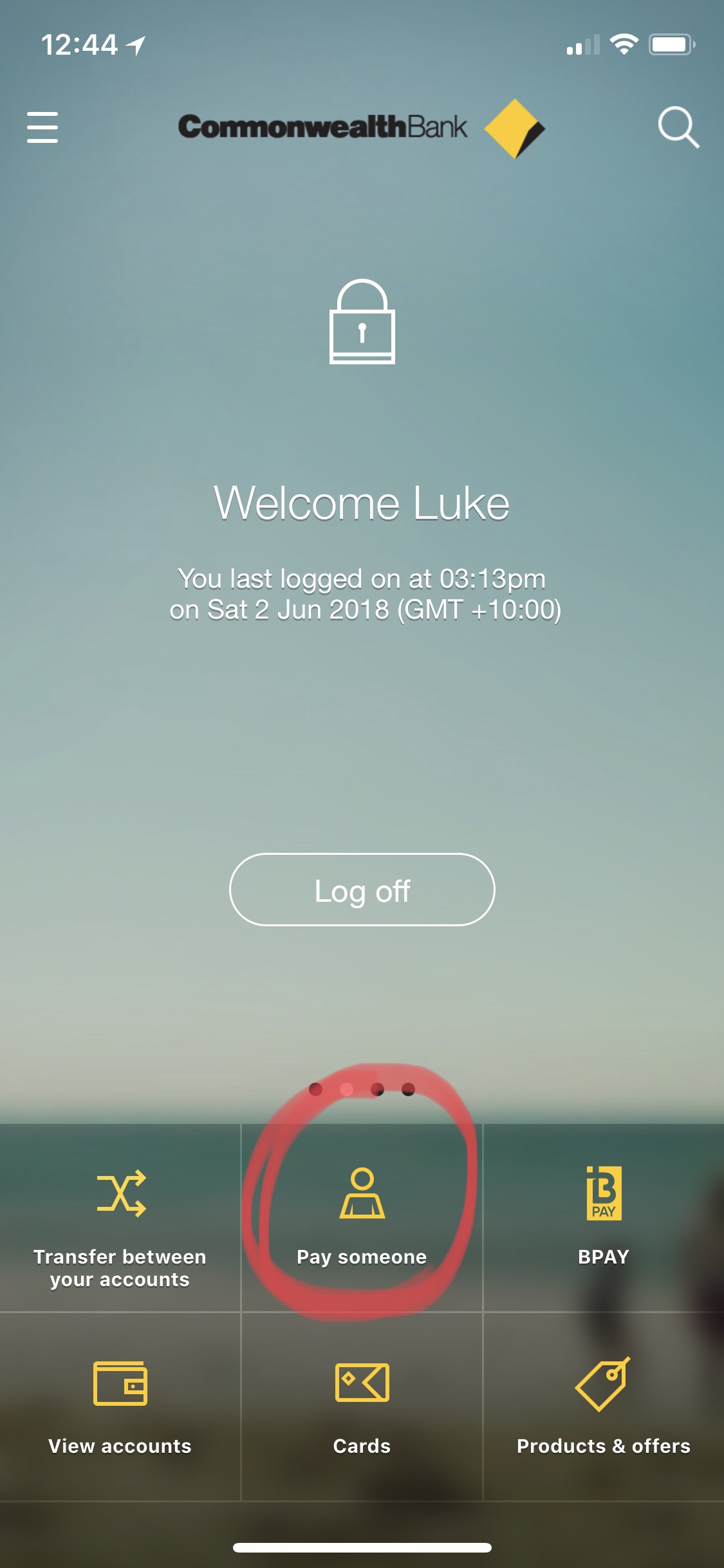724x1568 pixels.
Task: Open Transfer between your accounts
Action: (120, 1218)
